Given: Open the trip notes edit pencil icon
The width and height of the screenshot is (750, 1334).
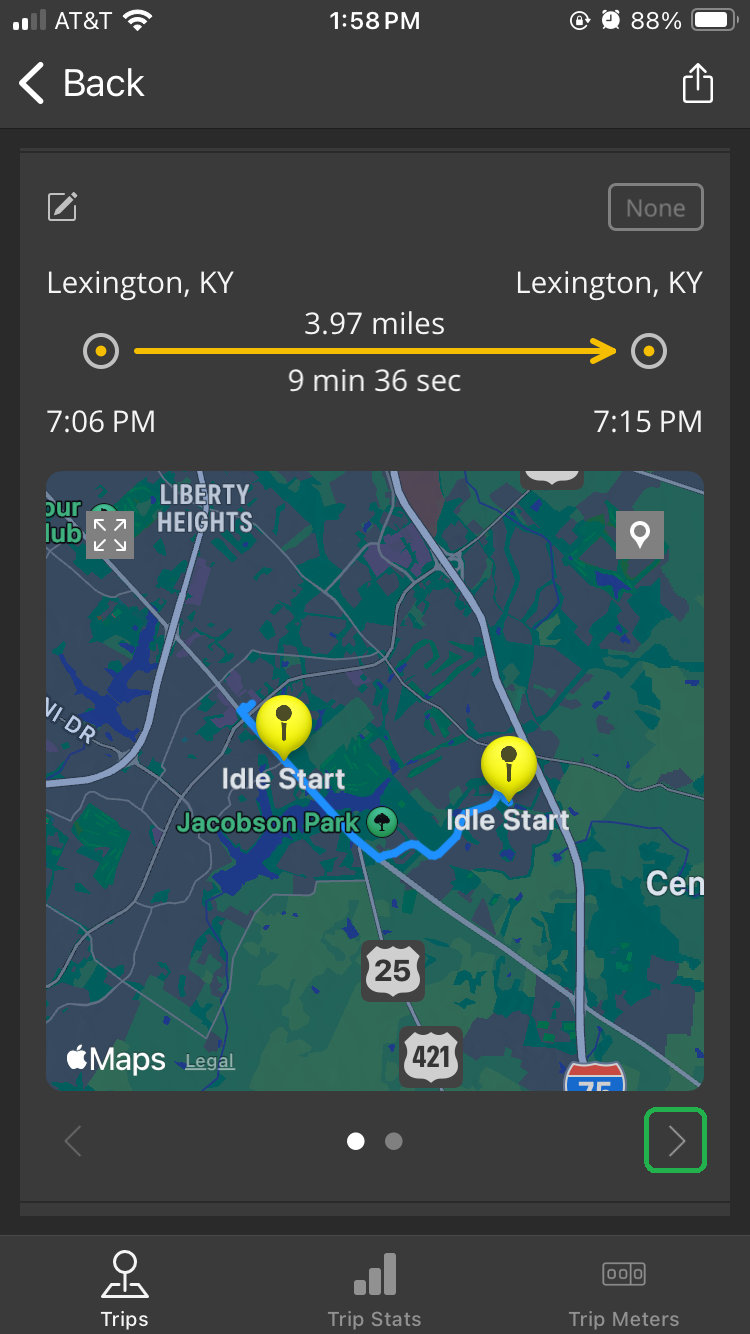Looking at the screenshot, I should click(62, 206).
